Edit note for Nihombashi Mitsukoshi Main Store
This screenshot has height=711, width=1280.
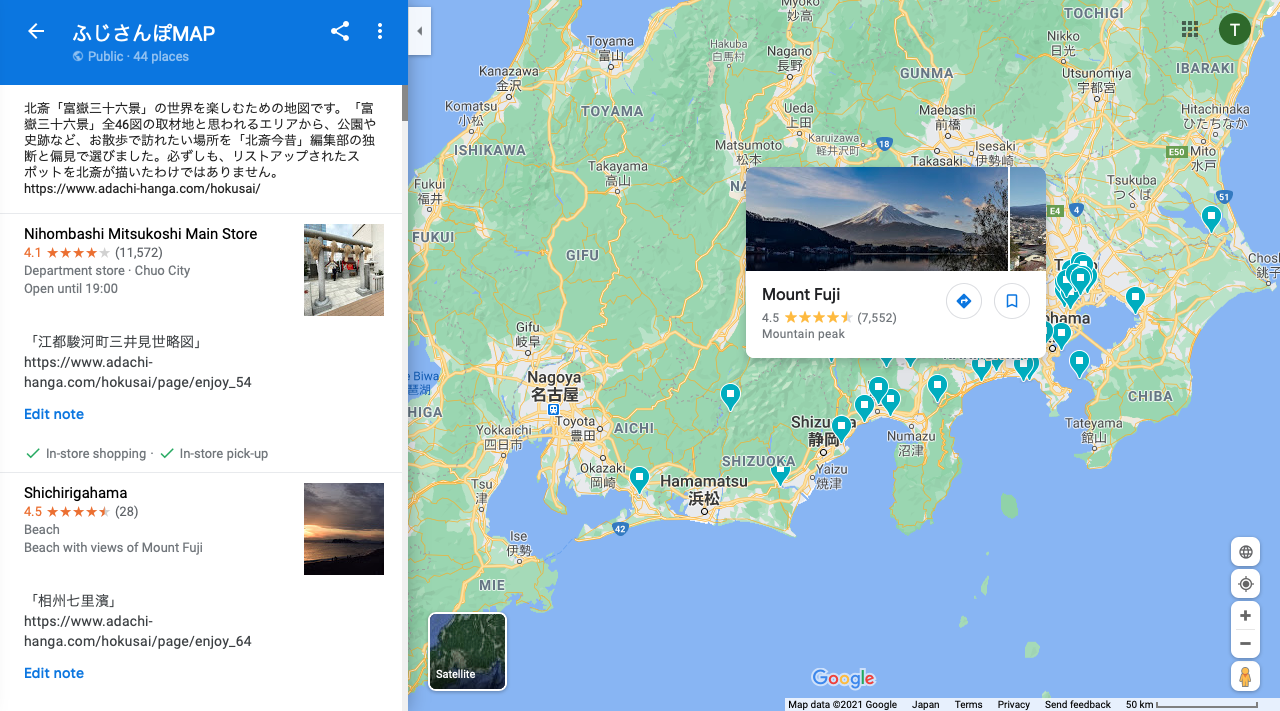tap(54, 414)
